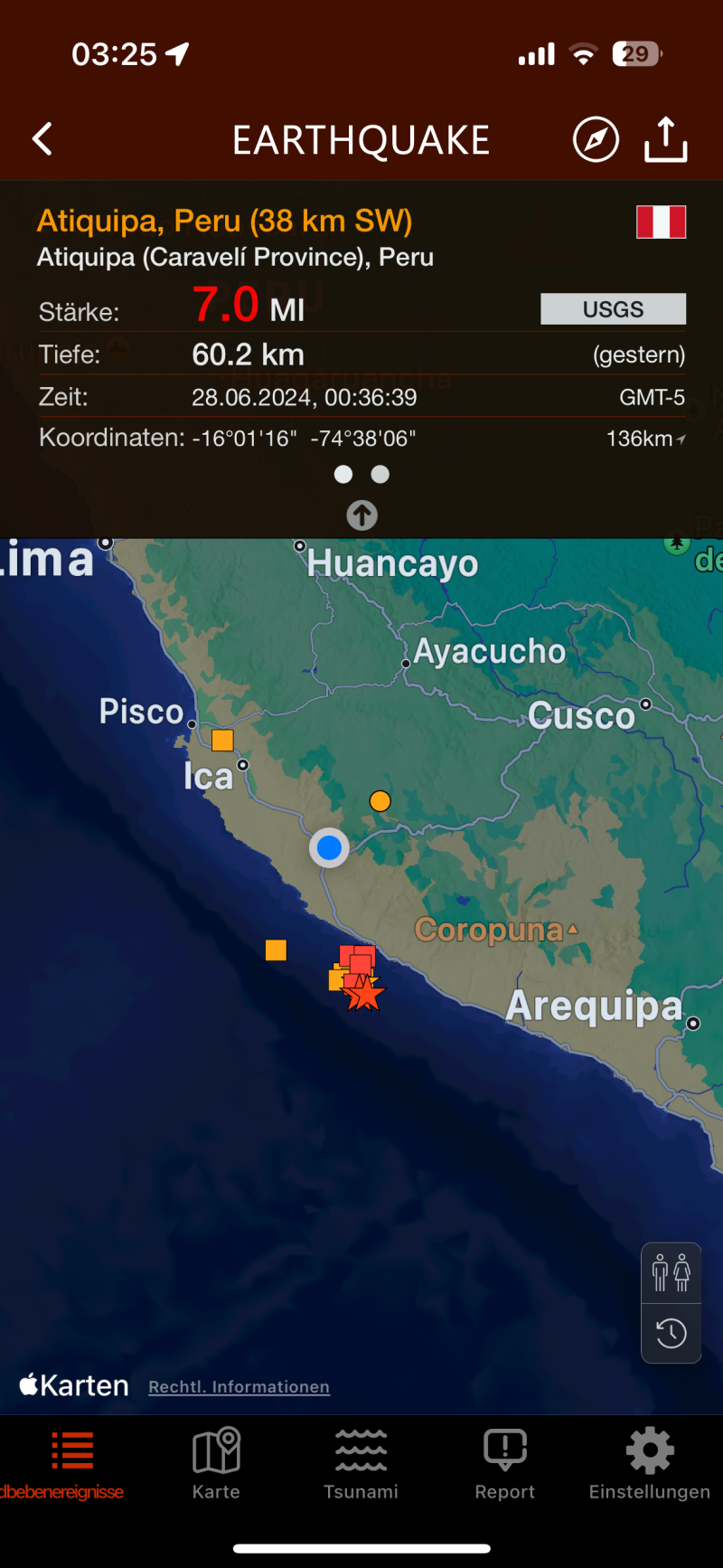
Task: Go to the Report tab
Action: [x=505, y=1465]
